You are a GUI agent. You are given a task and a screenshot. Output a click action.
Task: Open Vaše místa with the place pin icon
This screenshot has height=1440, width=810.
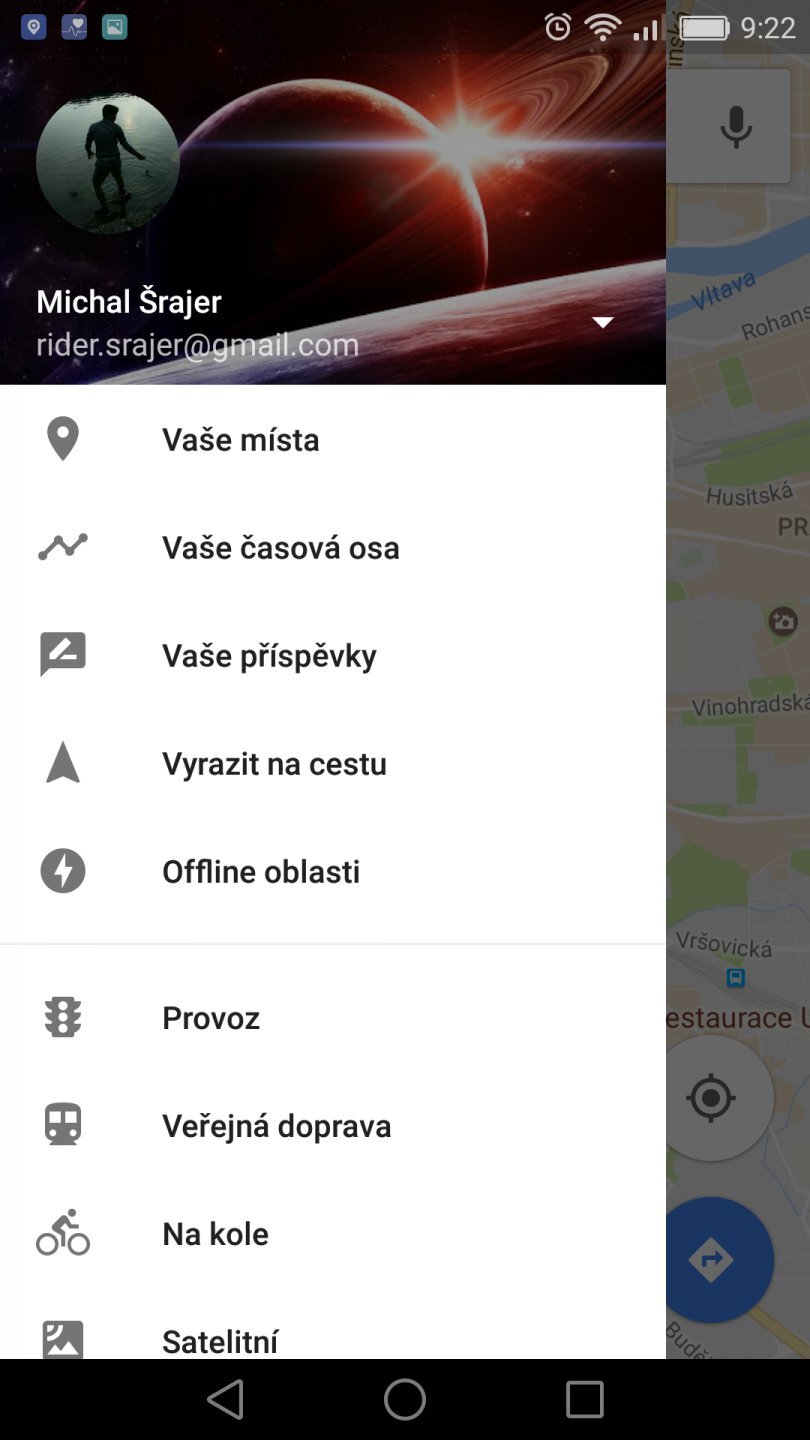(x=62, y=438)
